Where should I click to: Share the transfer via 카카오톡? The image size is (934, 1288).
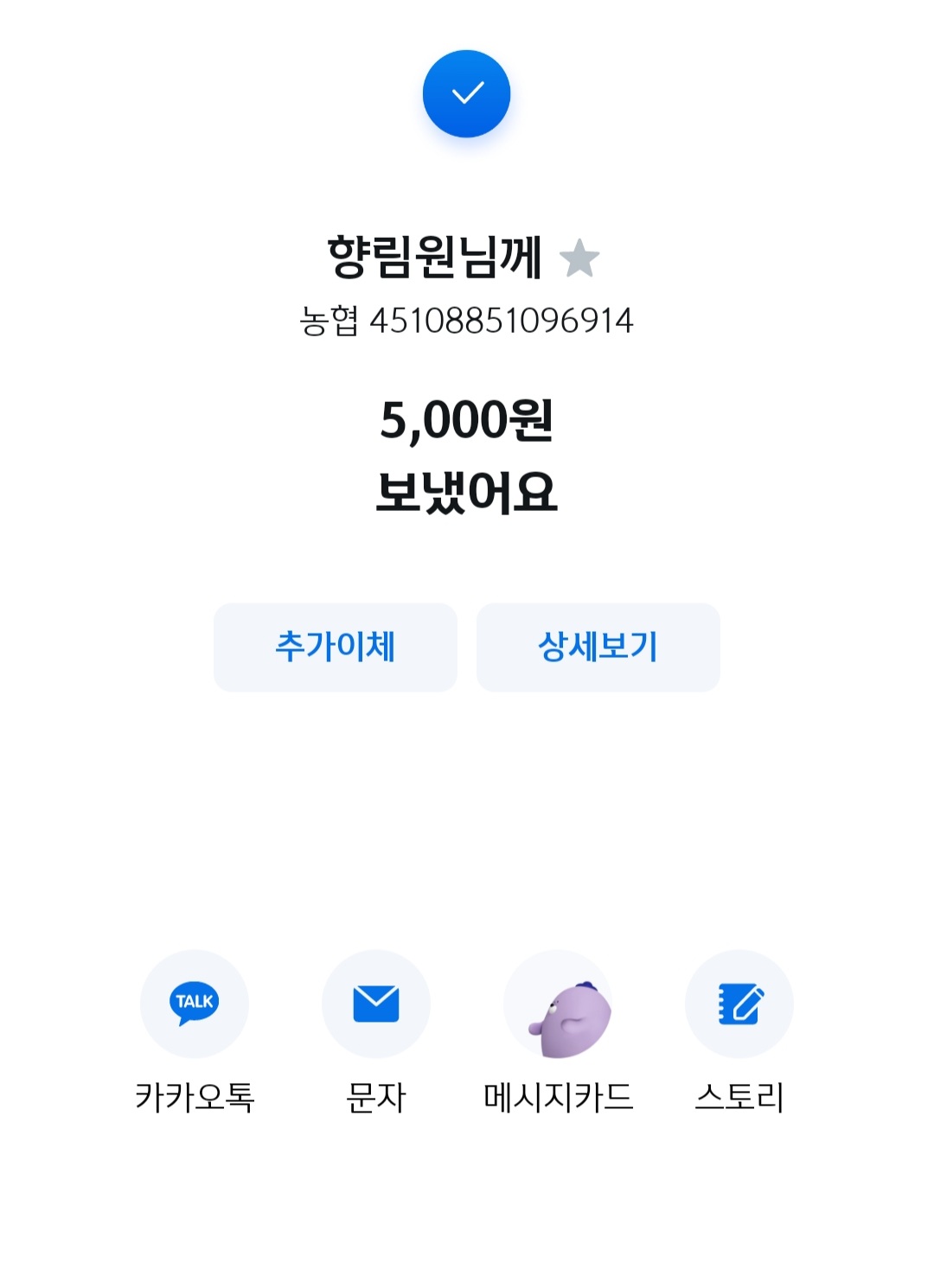click(195, 1004)
